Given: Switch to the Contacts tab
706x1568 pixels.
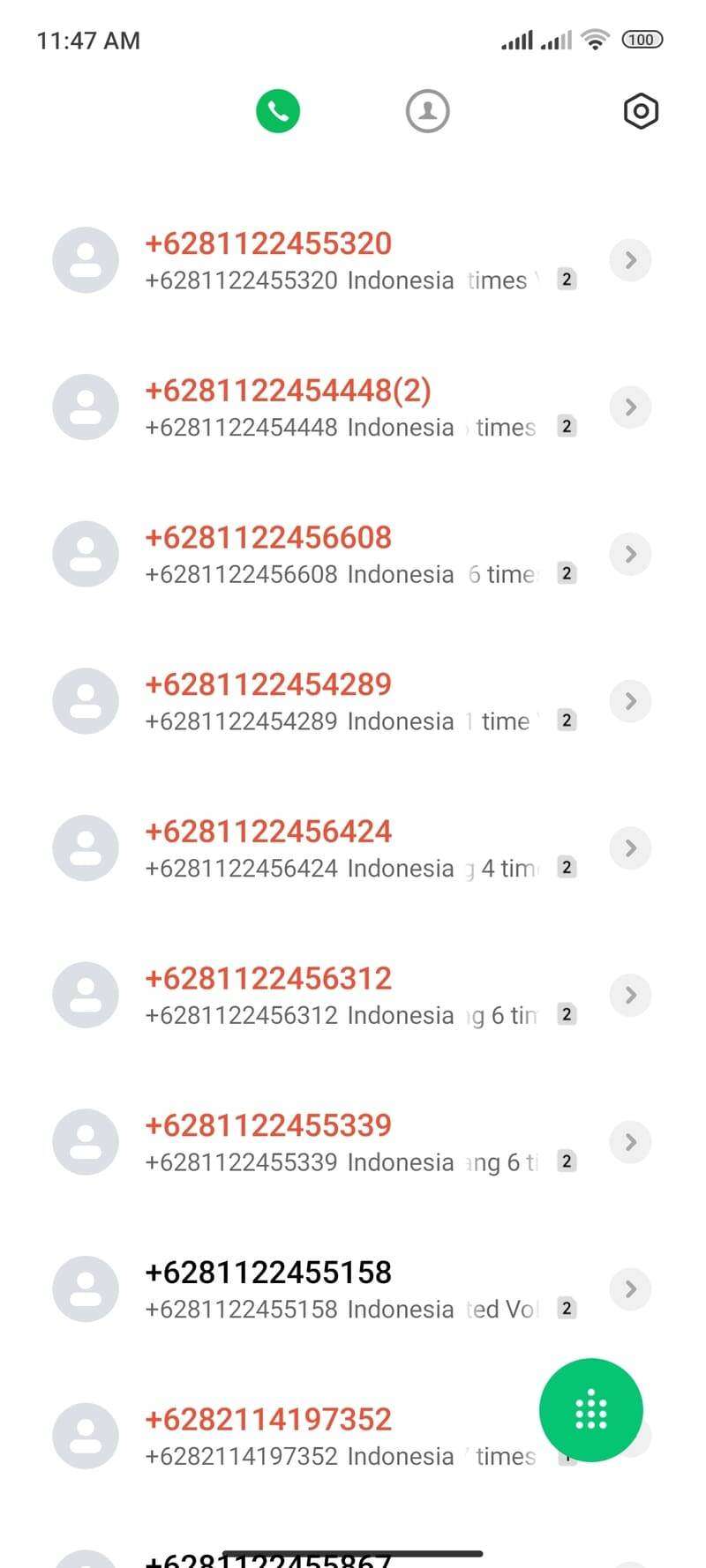Looking at the screenshot, I should pyautogui.click(x=427, y=111).
